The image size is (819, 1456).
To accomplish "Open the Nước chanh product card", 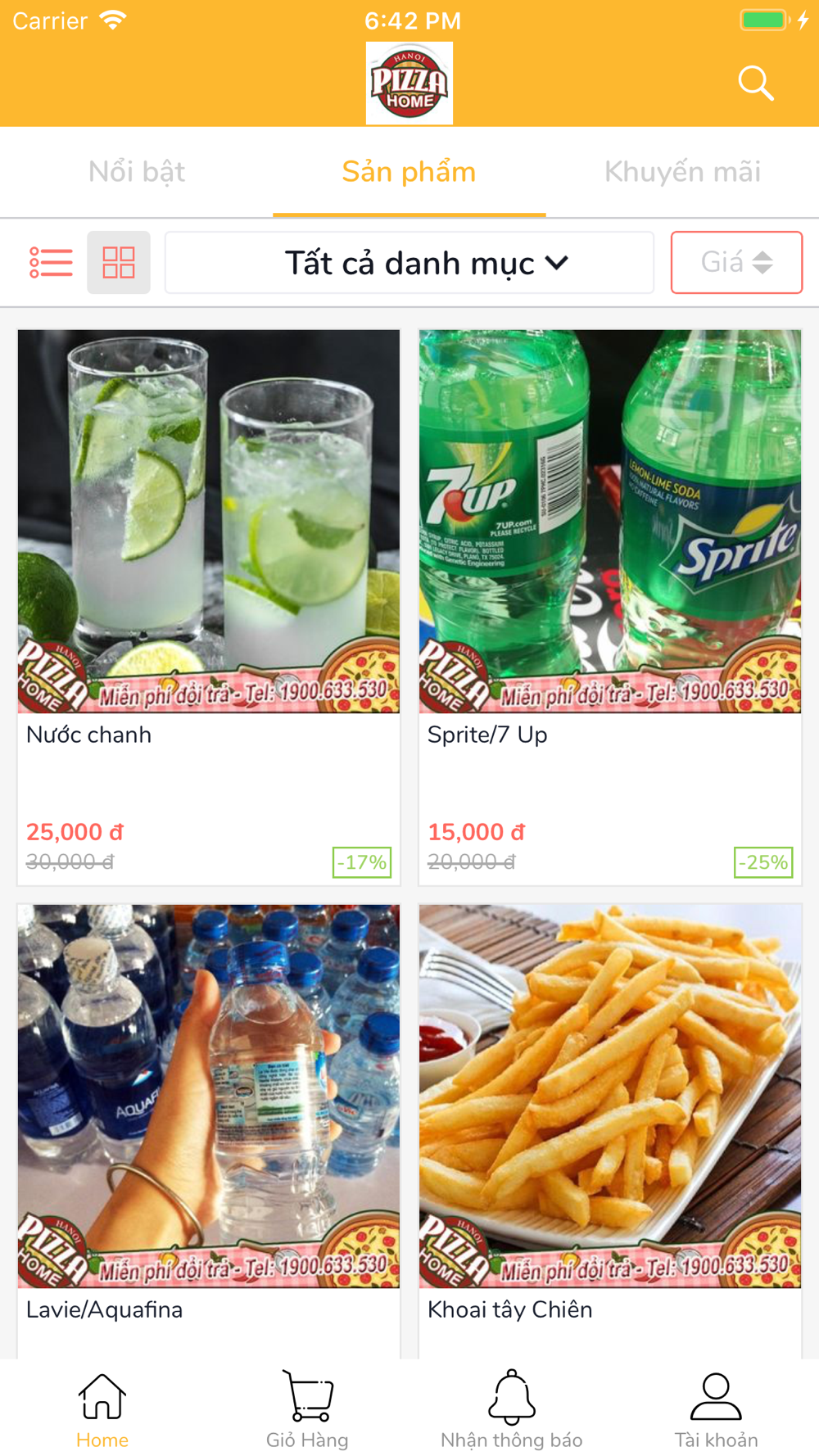I will point(209,606).
